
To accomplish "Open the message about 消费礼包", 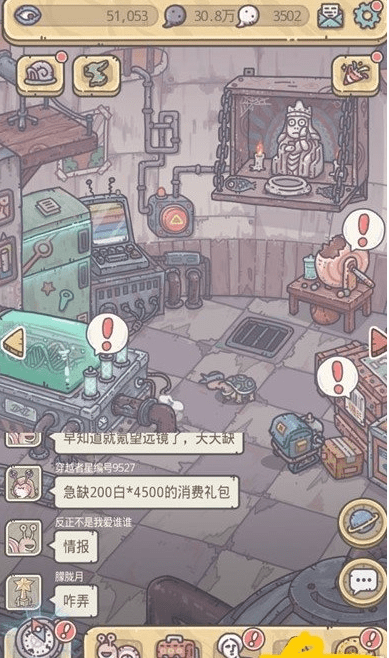I will click(146, 491).
